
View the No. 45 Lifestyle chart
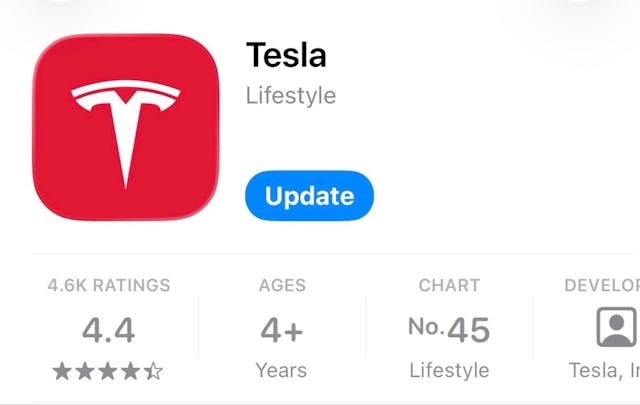pyautogui.click(x=449, y=329)
